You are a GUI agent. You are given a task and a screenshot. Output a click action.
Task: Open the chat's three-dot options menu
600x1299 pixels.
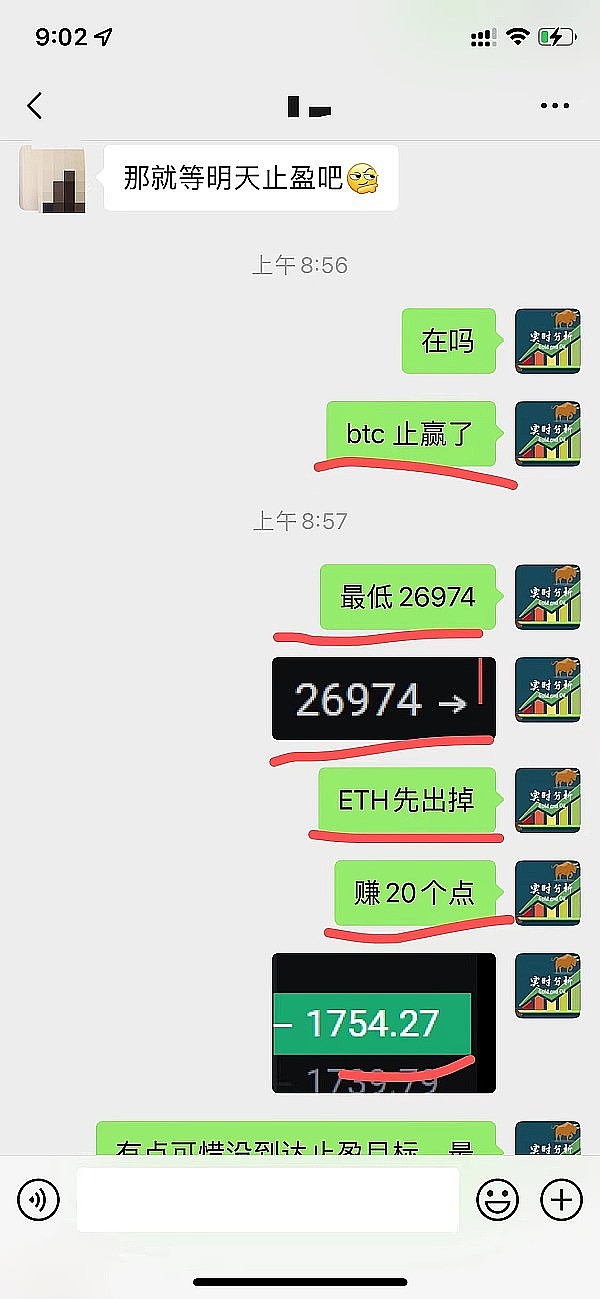[554, 105]
